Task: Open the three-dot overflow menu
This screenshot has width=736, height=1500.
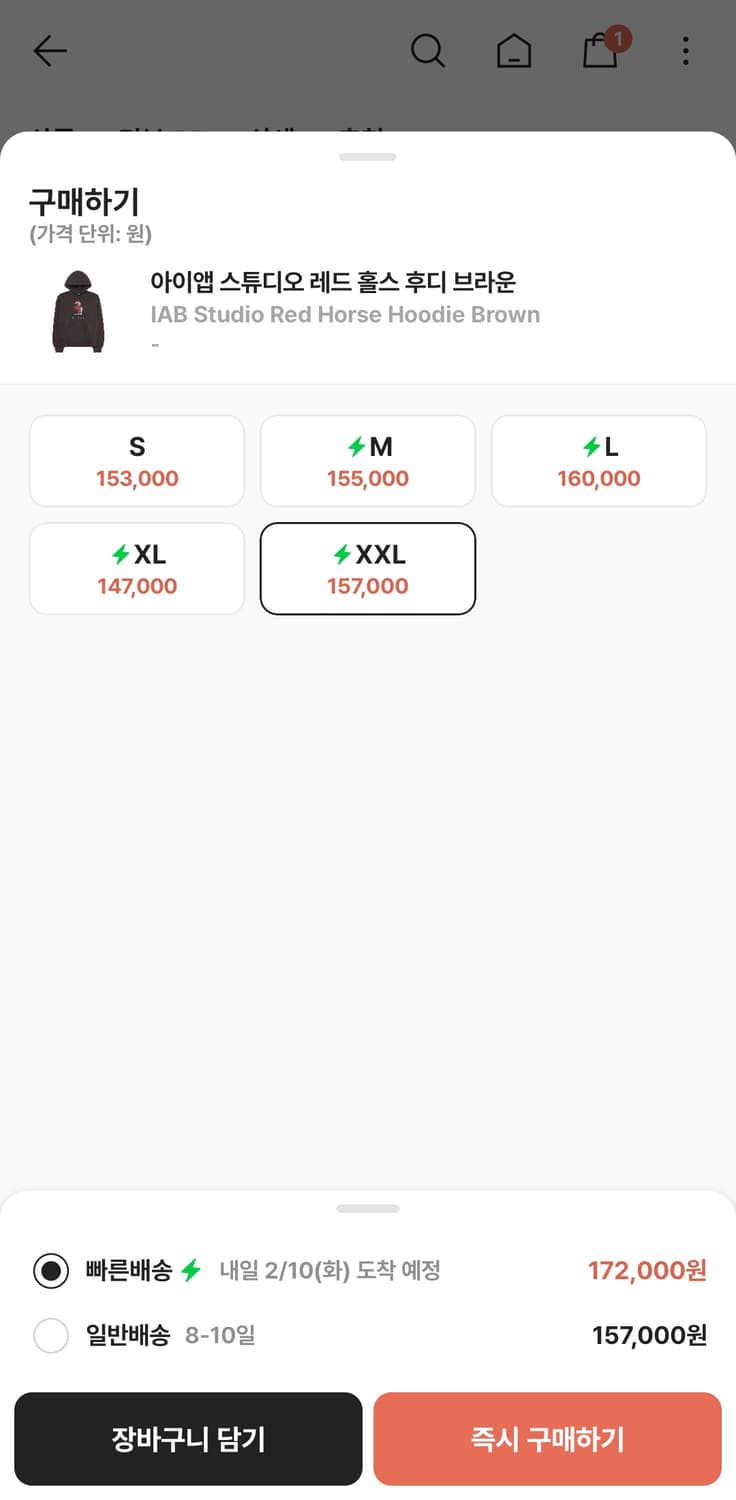Action: [685, 50]
